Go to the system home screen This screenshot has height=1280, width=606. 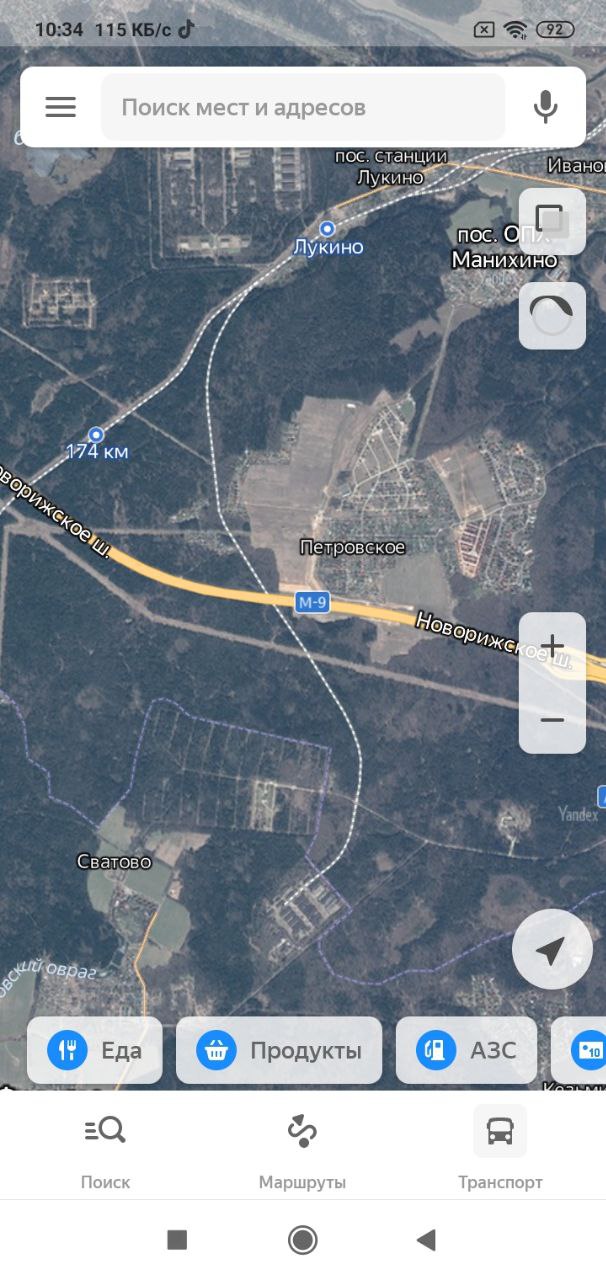(x=302, y=1240)
